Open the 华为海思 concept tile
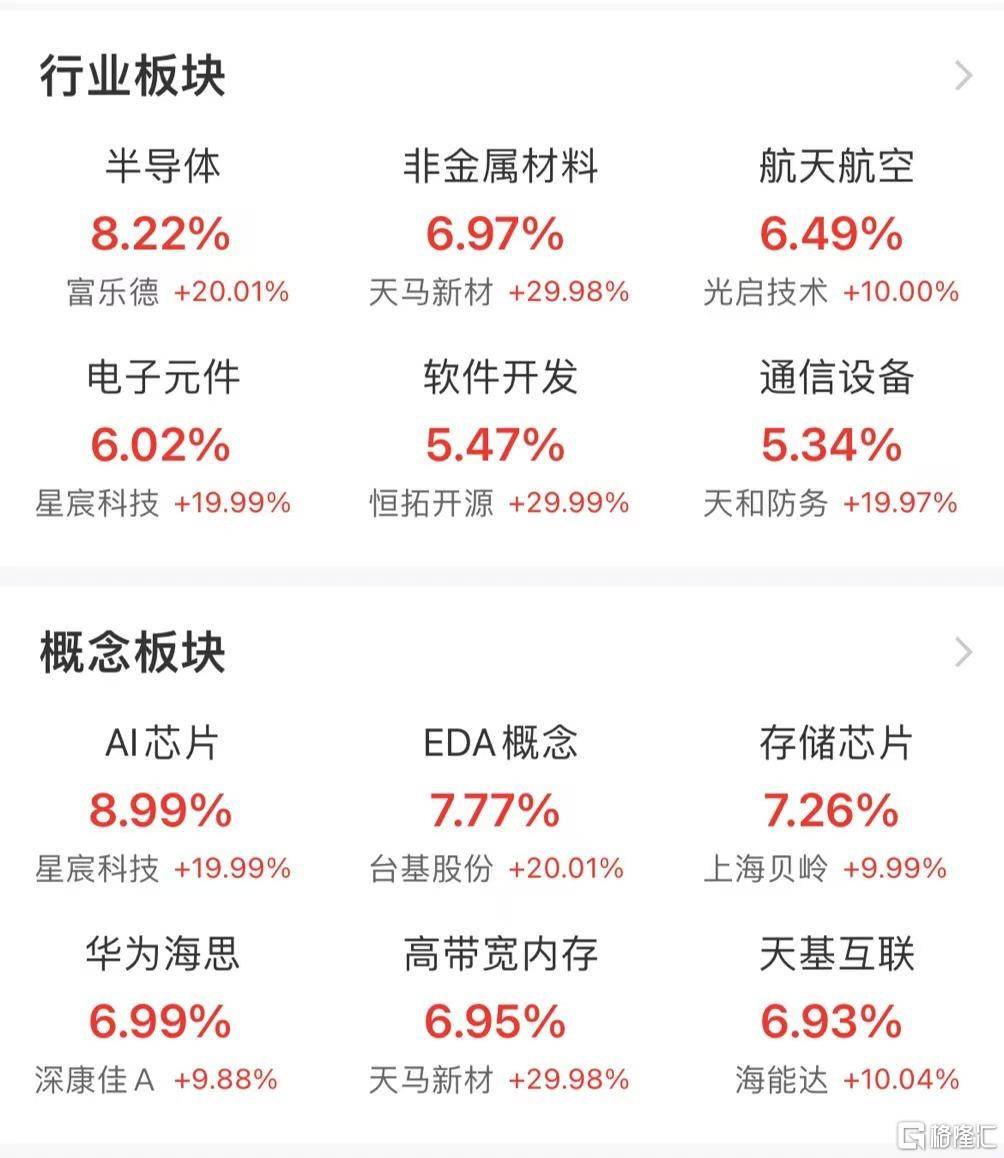The image size is (1004, 1158). tap(162, 1020)
